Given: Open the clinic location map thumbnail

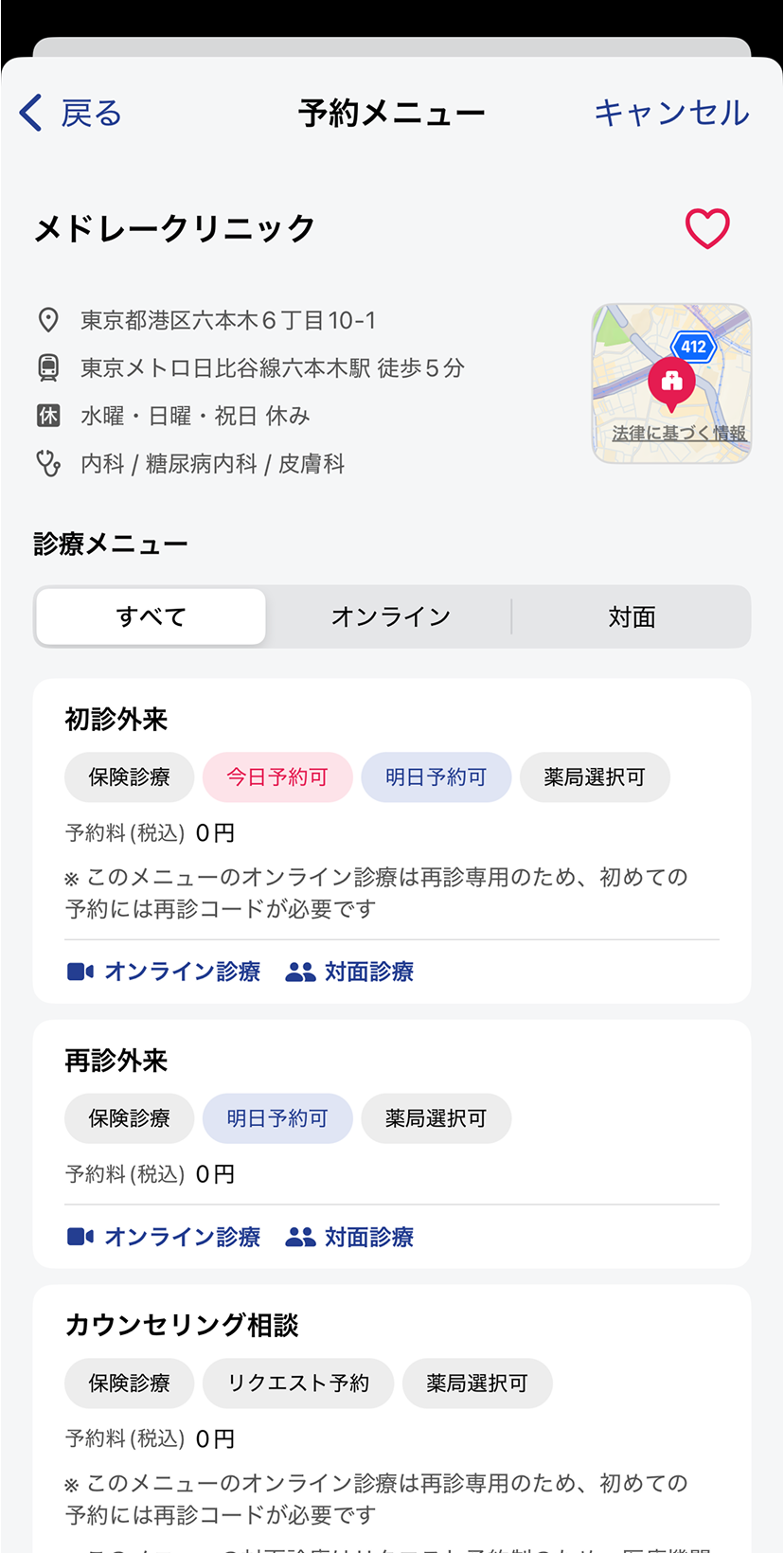Looking at the screenshot, I should coord(671,384).
